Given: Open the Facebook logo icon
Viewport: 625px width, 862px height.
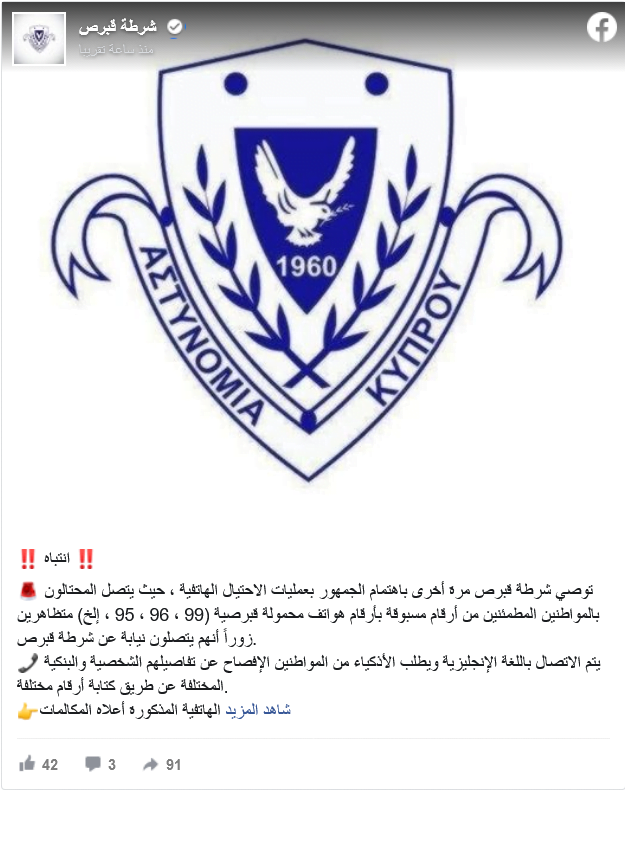Looking at the screenshot, I should pyautogui.click(x=601, y=28).
